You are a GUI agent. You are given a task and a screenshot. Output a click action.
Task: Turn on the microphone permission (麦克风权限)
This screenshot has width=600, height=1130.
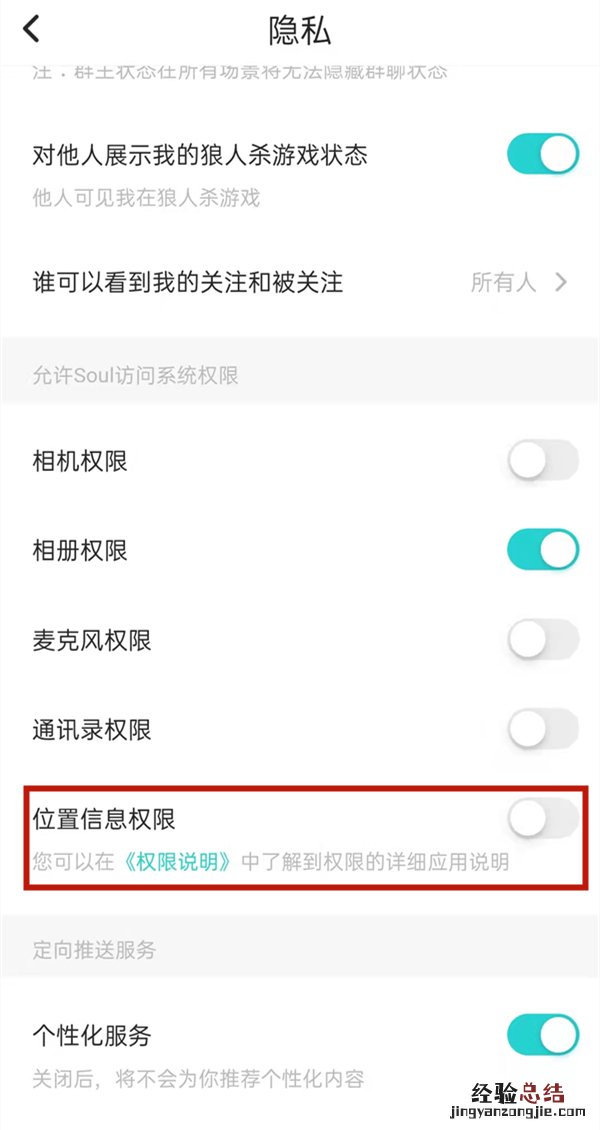[542, 639]
